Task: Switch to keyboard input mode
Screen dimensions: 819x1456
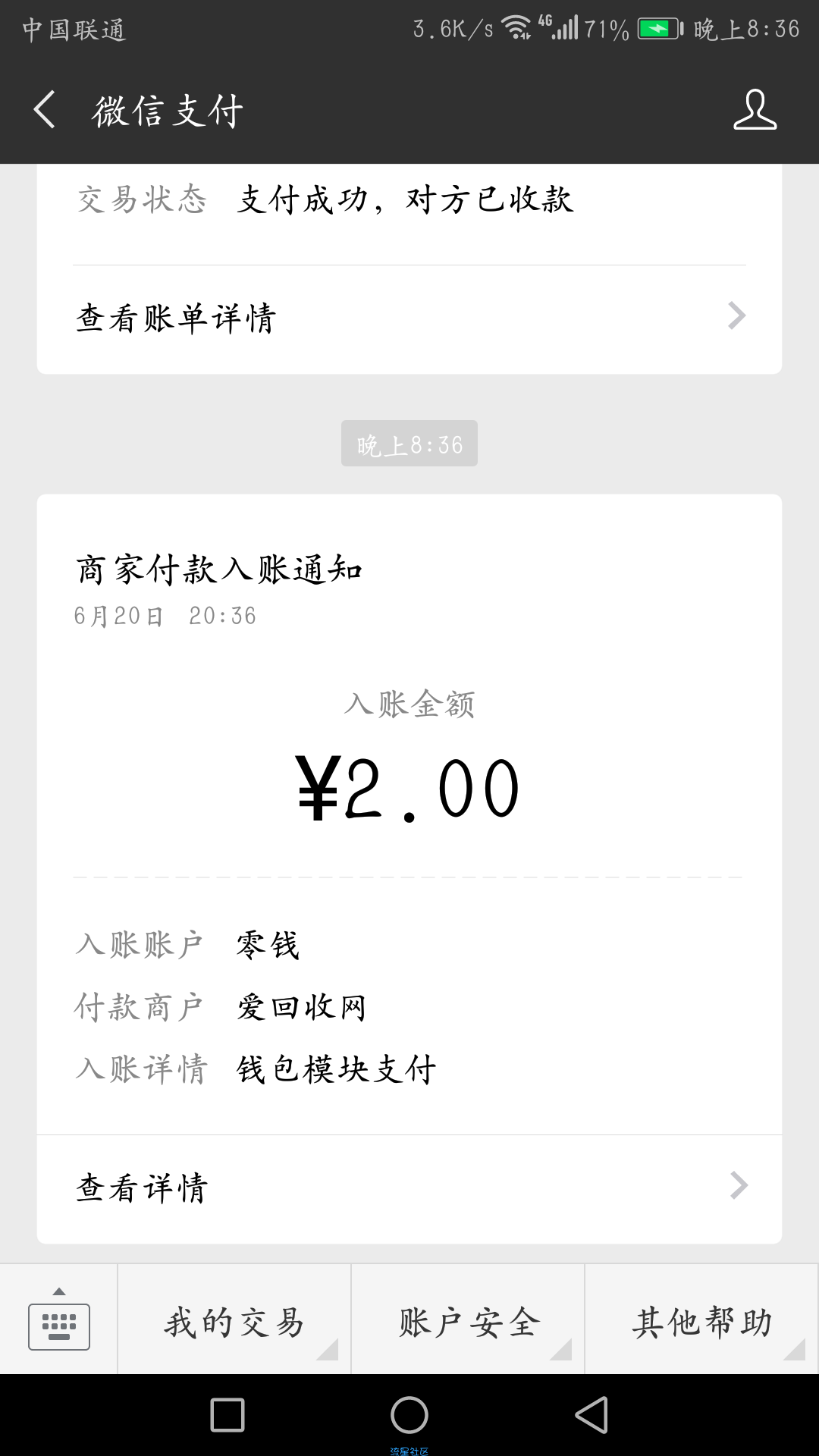Action: tap(59, 1319)
